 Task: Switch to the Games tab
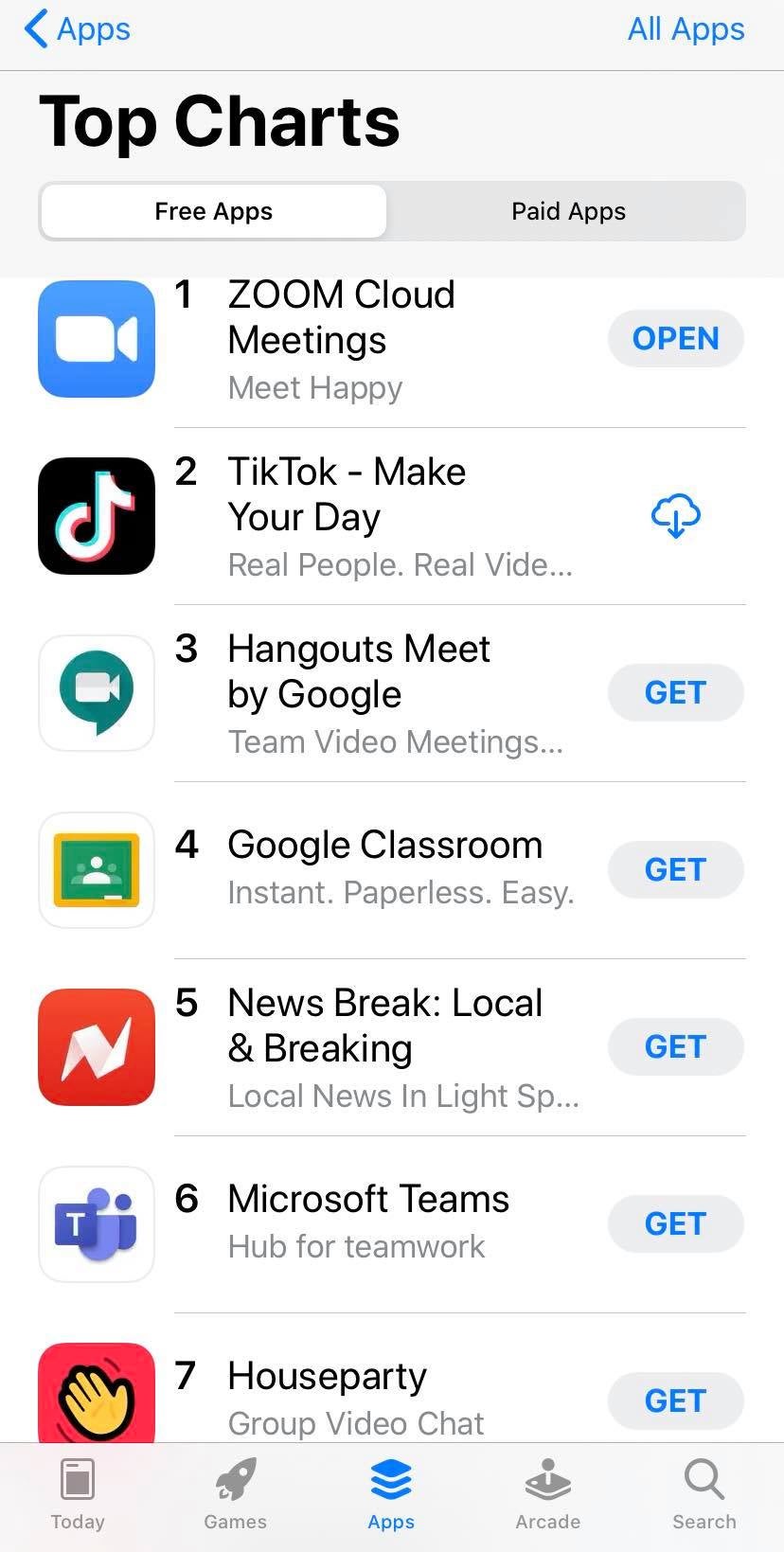pos(235,1495)
